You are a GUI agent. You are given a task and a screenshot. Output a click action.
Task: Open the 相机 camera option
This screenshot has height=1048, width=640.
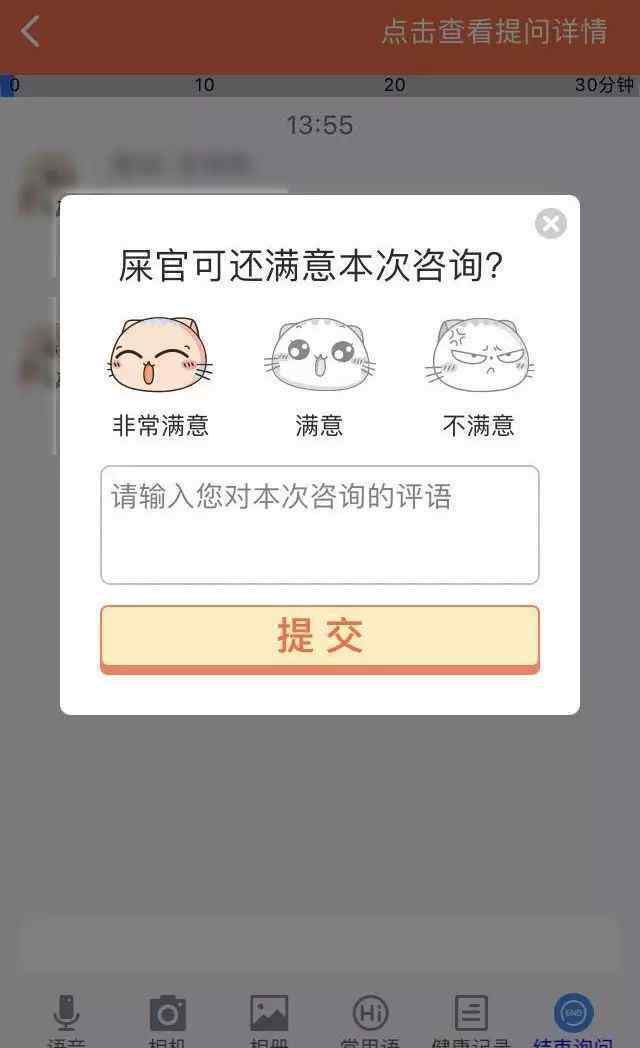tap(167, 1015)
